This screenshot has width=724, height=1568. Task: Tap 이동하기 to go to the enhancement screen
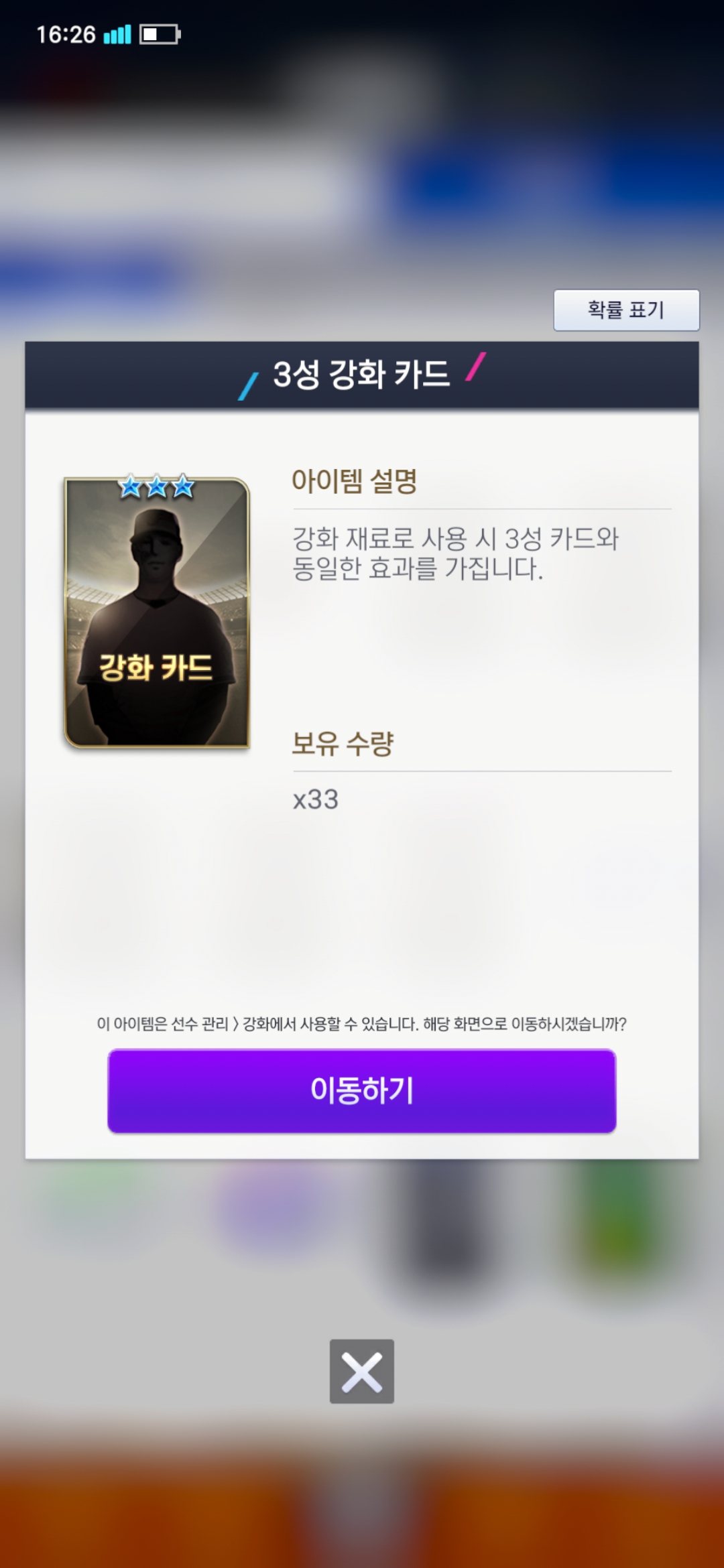point(362,1090)
